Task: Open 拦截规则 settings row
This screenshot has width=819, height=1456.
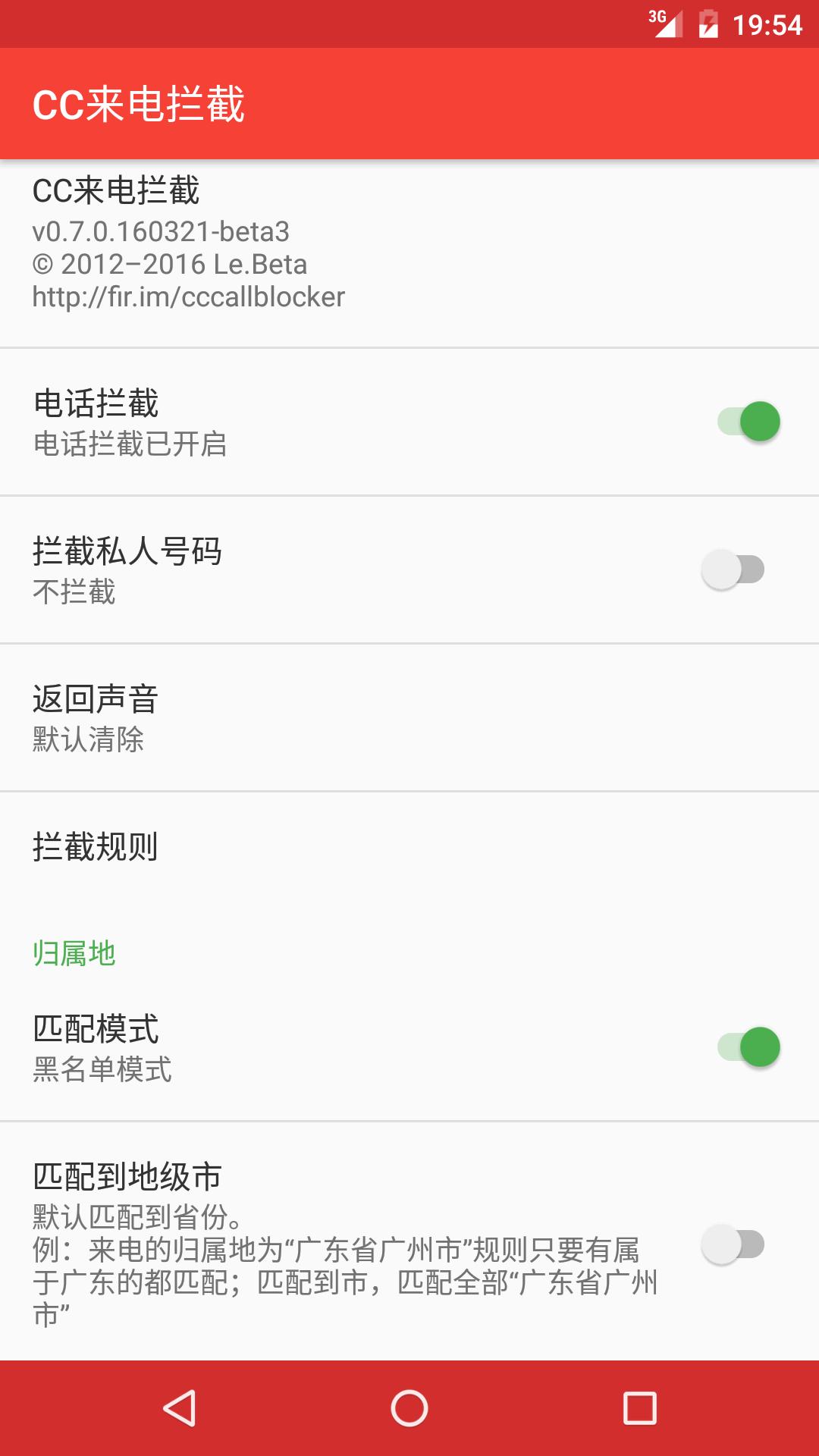Action: [x=409, y=847]
